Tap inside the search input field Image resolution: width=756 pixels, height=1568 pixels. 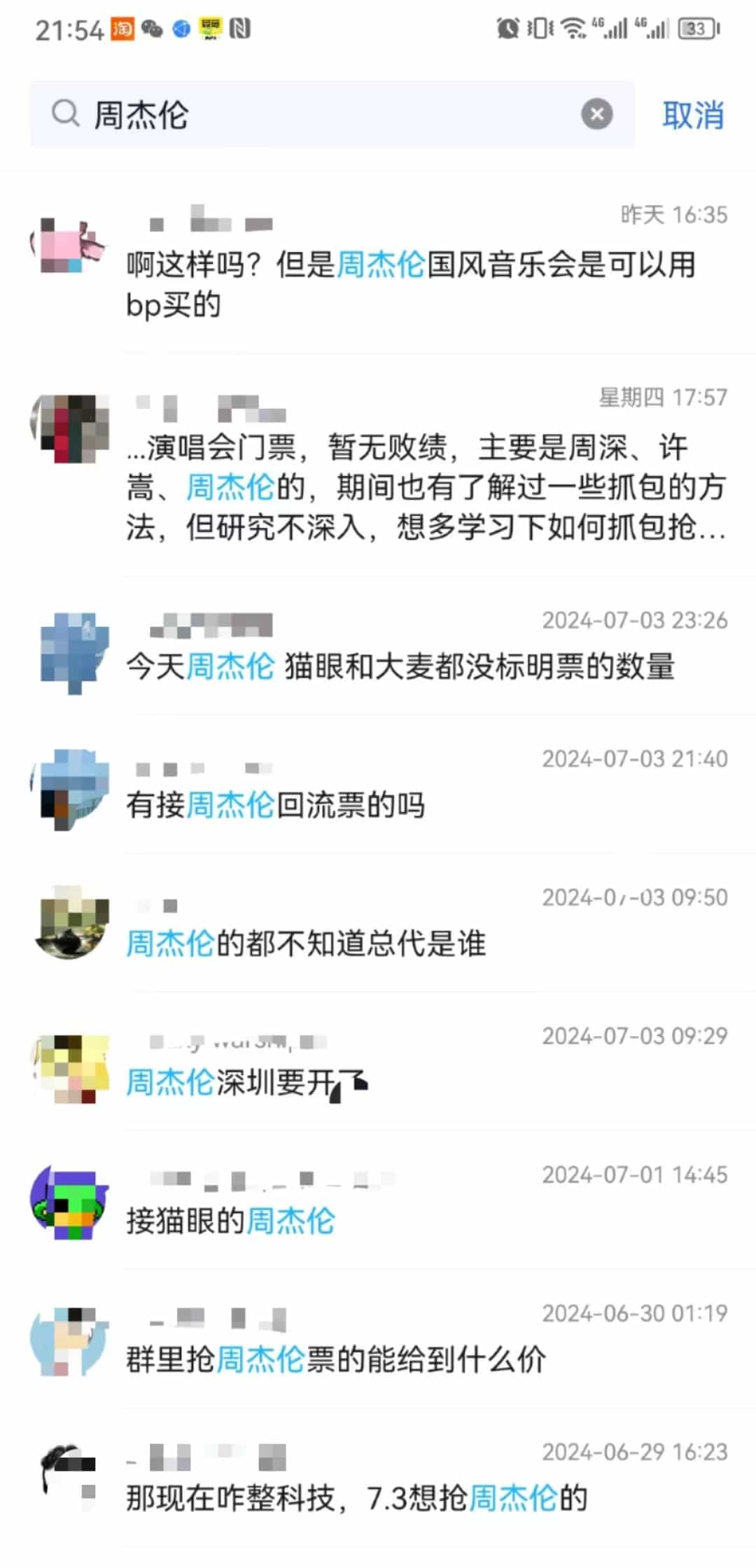tap(280, 114)
